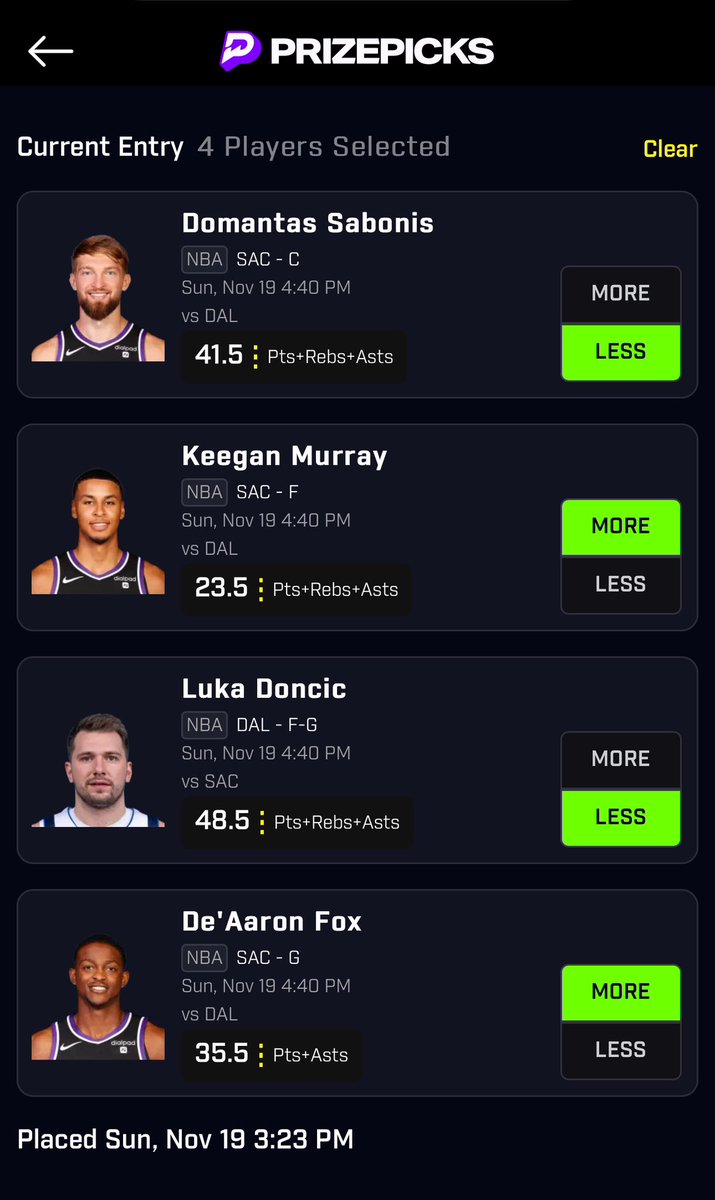Select MORE for Domantas Sabonis

(x=620, y=294)
